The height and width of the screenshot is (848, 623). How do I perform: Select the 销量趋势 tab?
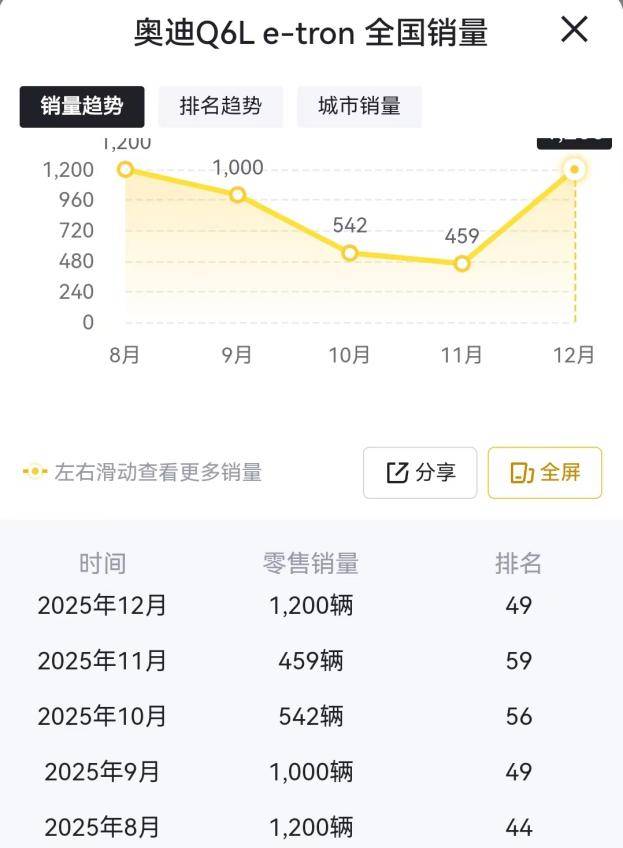point(82,107)
